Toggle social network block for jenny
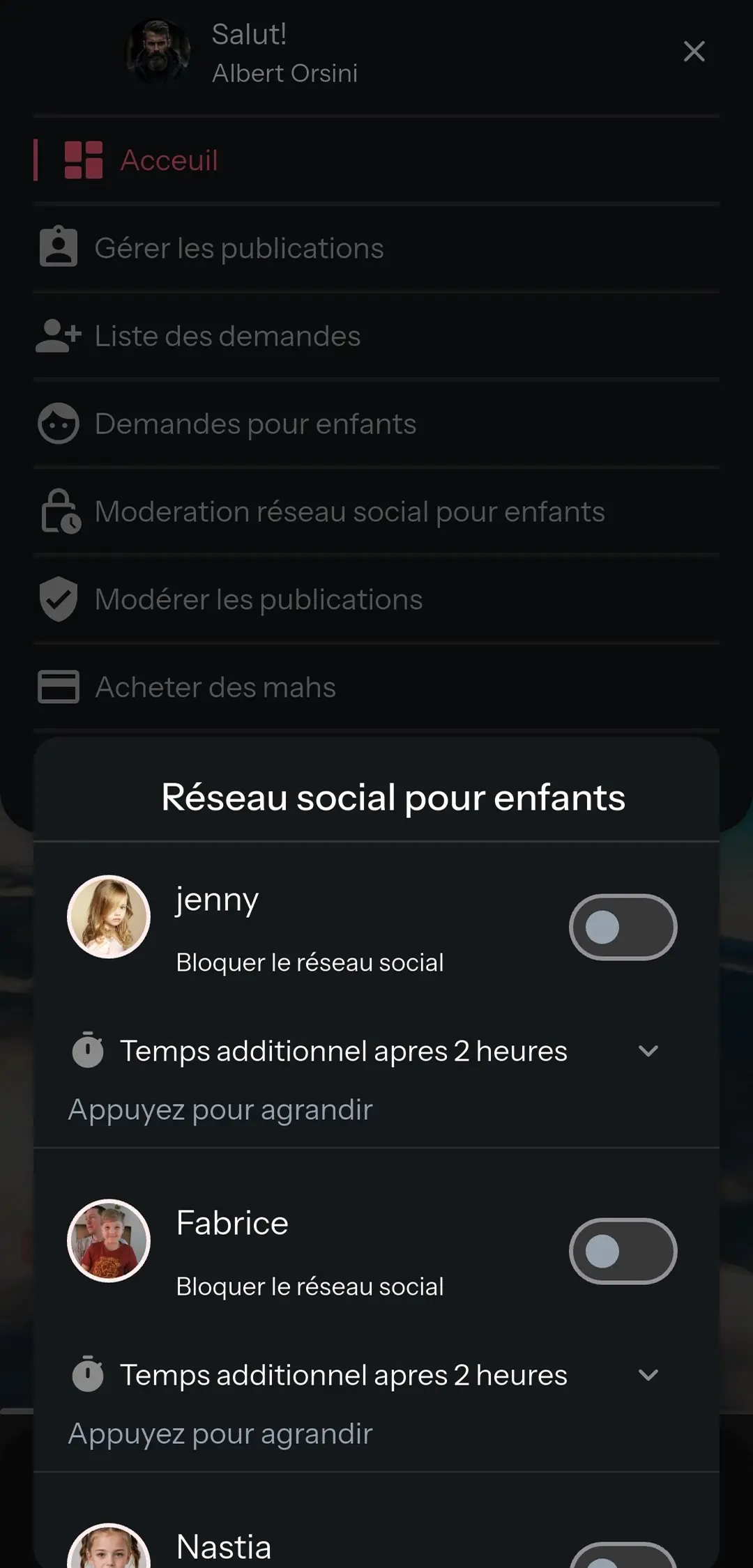 point(623,927)
